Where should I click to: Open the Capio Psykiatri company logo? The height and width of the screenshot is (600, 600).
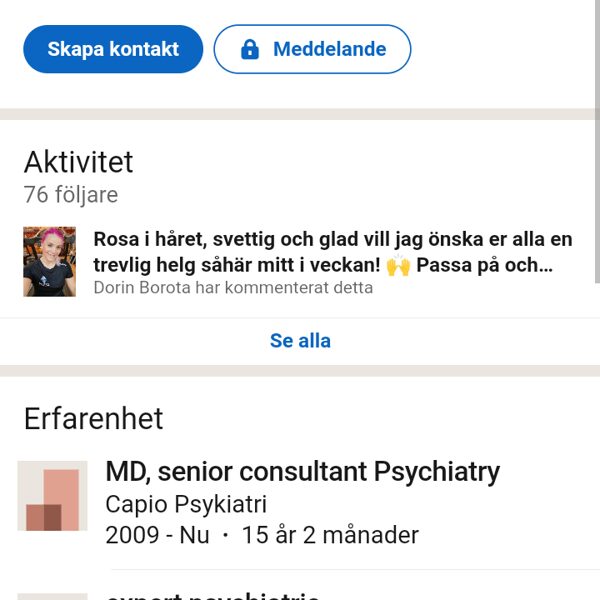point(53,496)
